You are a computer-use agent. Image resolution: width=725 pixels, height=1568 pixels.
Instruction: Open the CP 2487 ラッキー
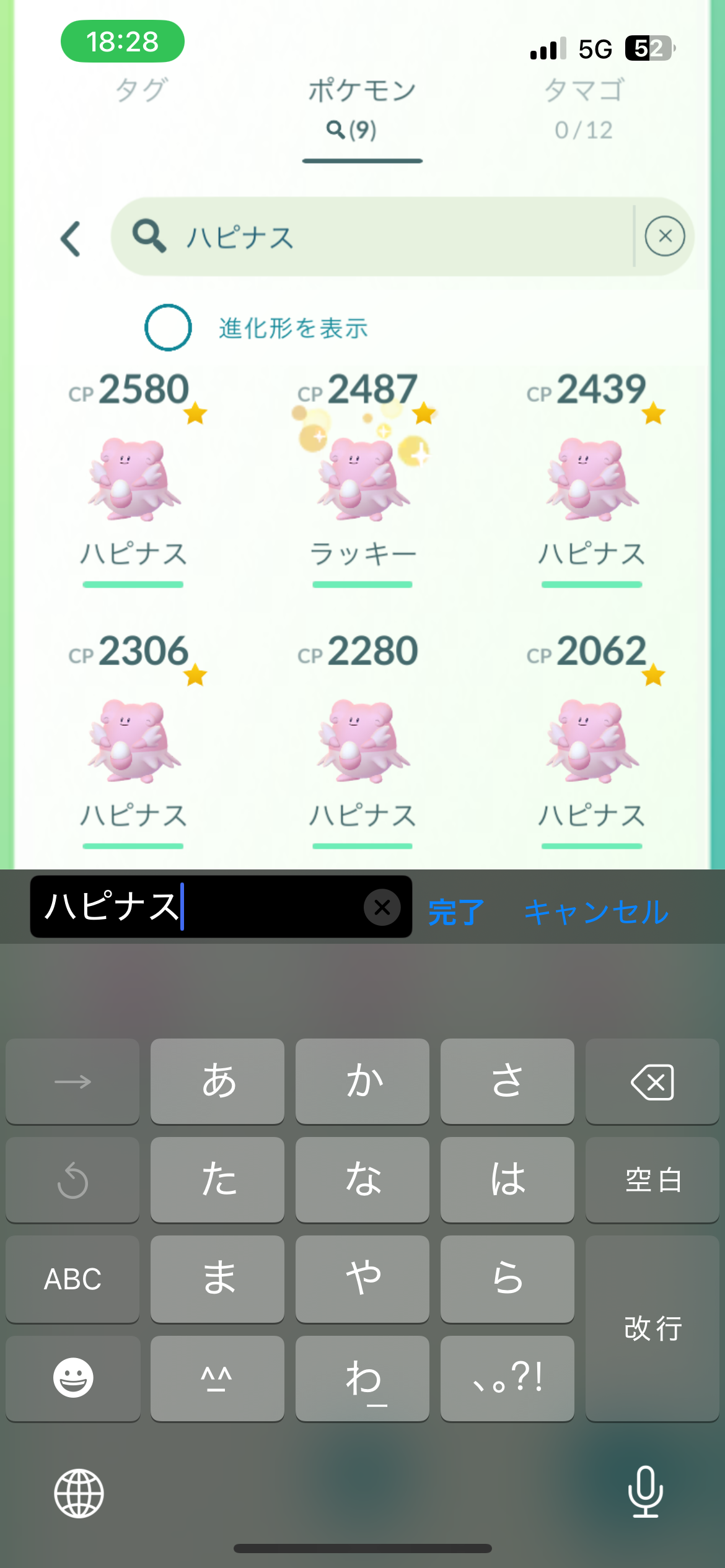362,478
